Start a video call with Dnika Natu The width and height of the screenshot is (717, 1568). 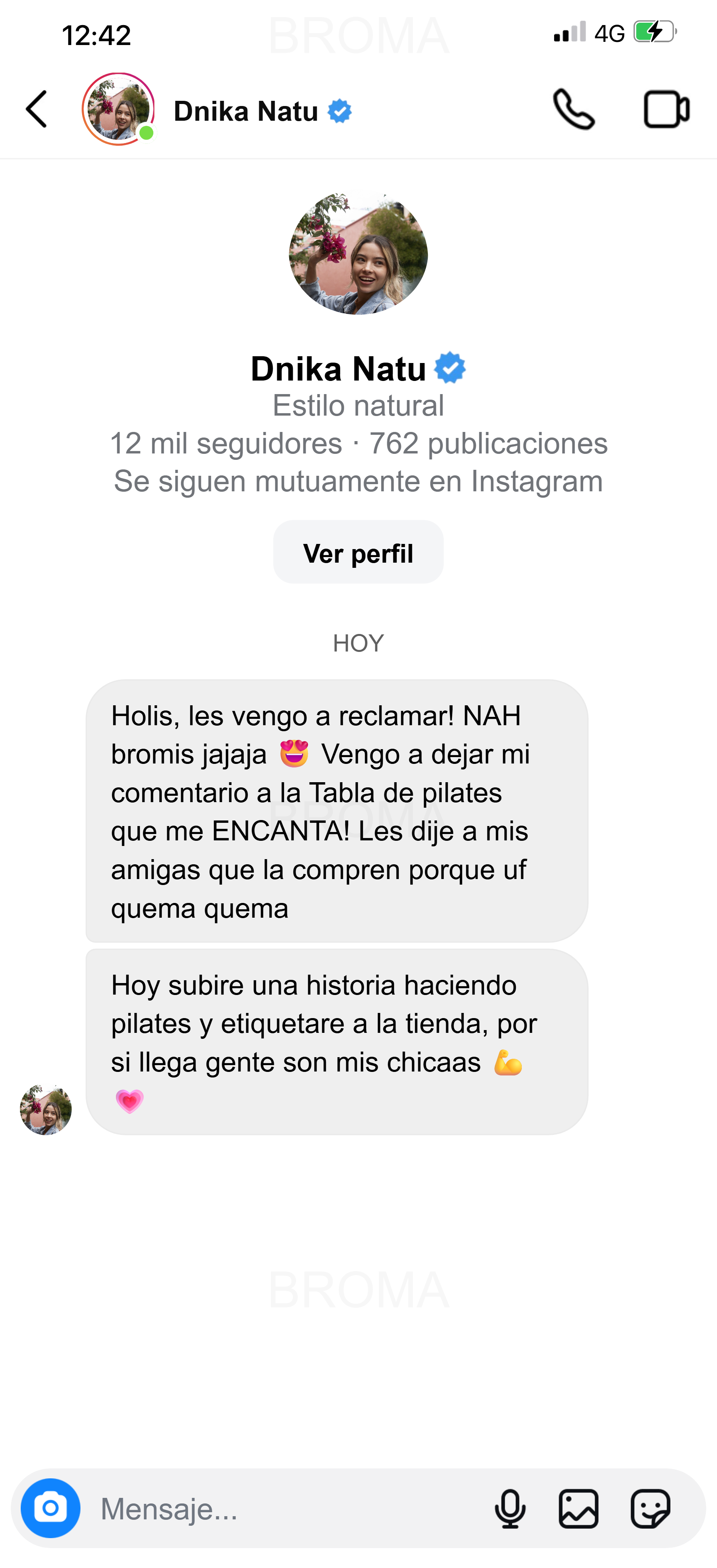[x=666, y=110]
